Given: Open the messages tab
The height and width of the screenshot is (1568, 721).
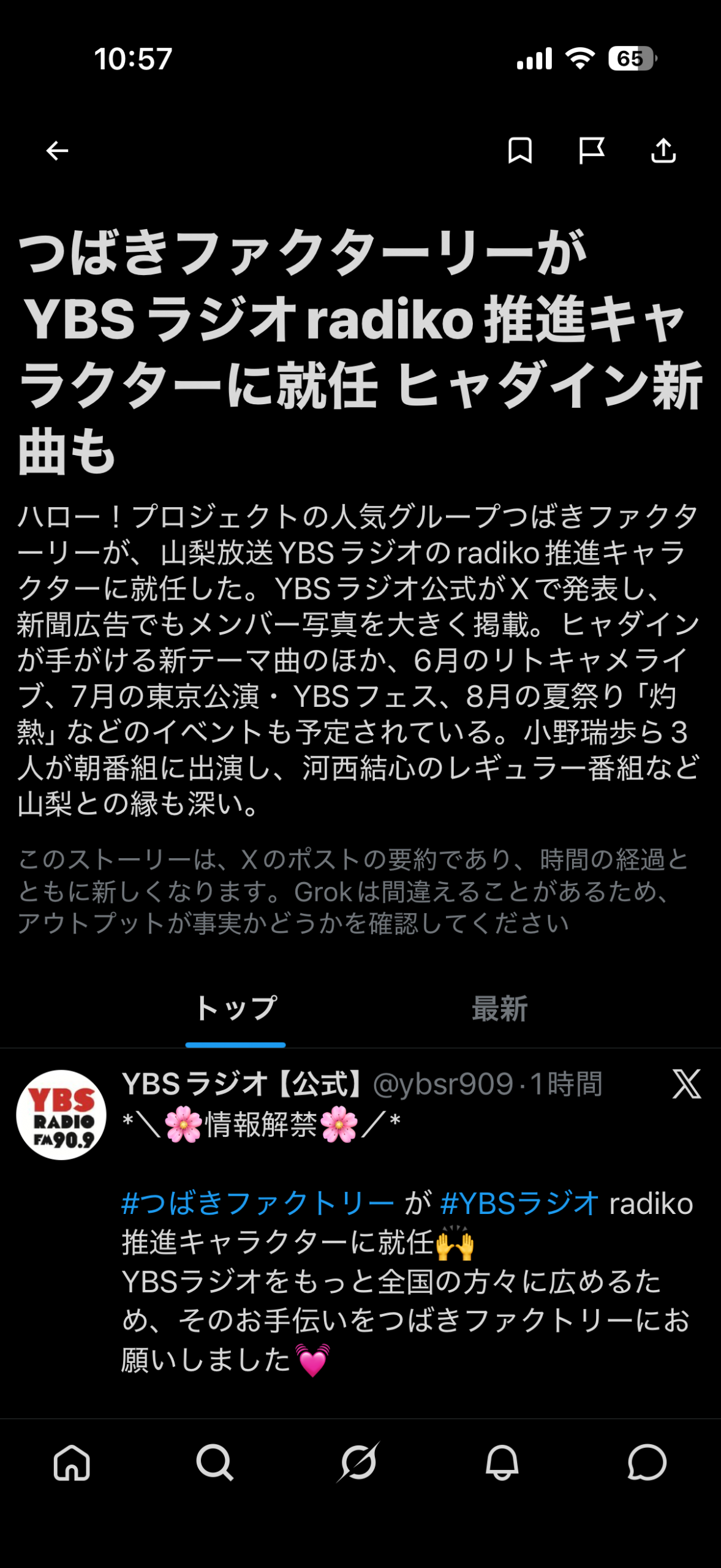Looking at the screenshot, I should (x=646, y=1463).
